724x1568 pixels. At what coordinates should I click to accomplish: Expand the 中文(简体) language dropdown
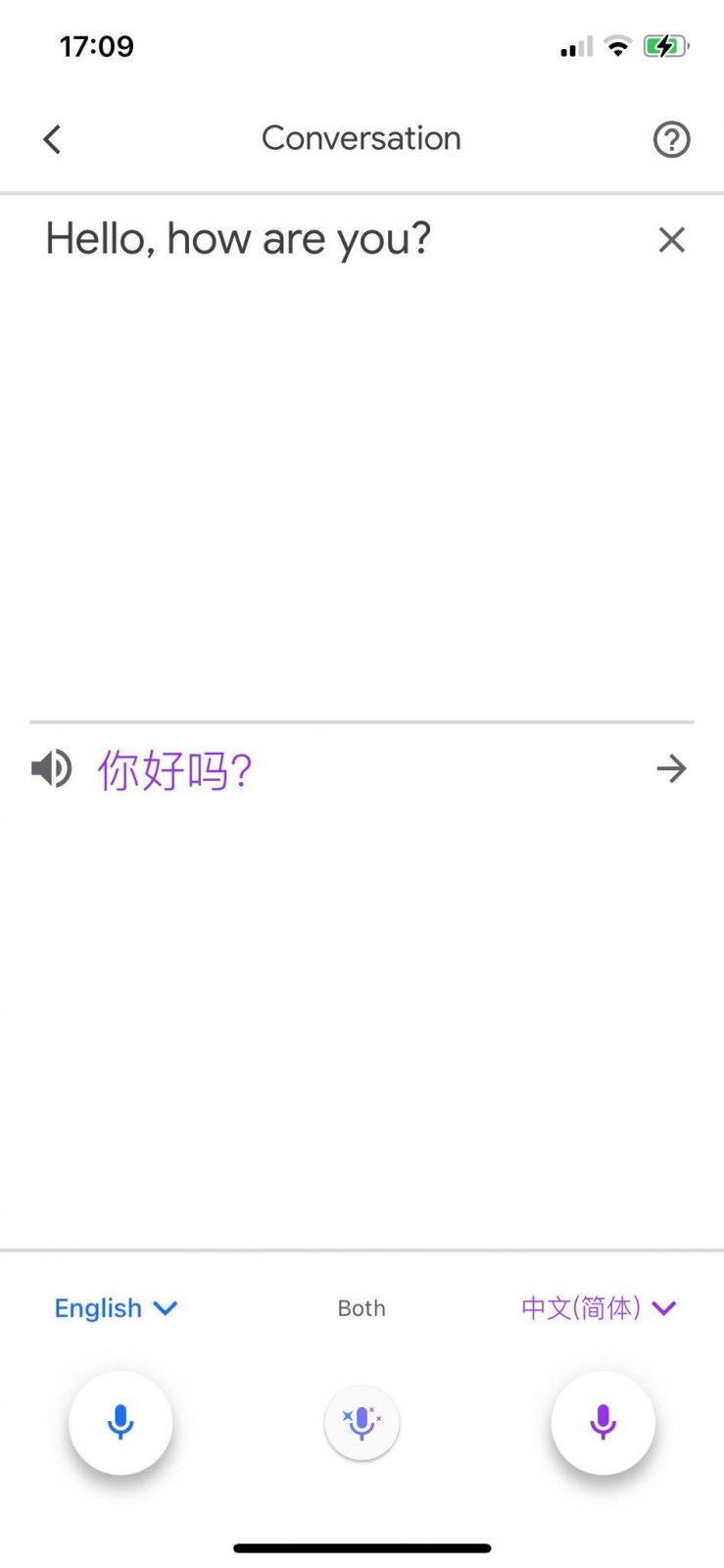point(599,1308)
